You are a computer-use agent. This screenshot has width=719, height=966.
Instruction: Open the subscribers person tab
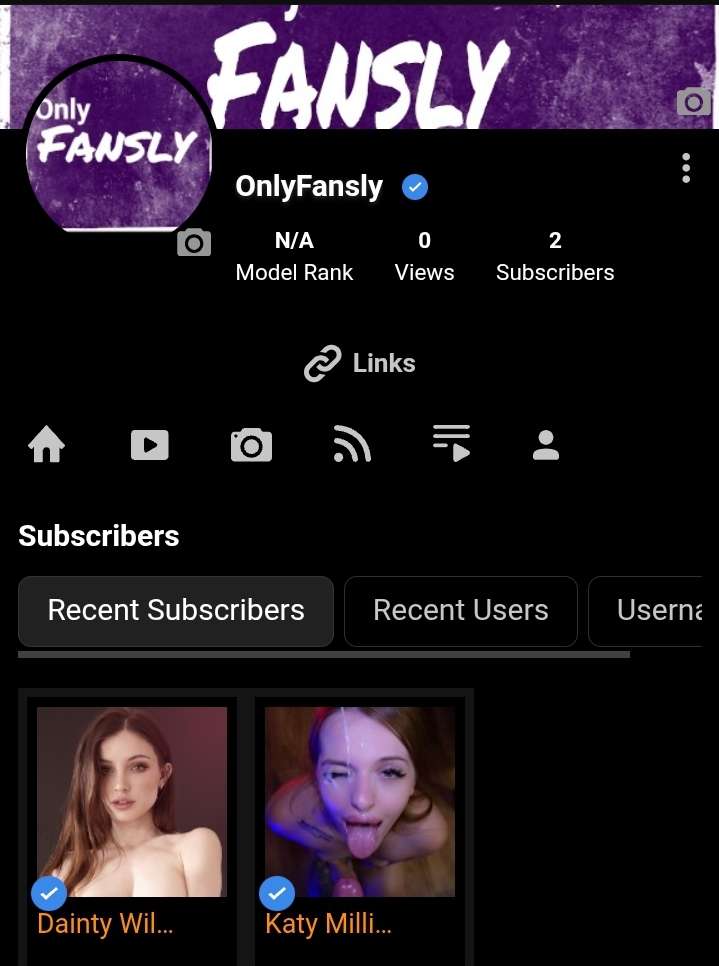(546, 444)
